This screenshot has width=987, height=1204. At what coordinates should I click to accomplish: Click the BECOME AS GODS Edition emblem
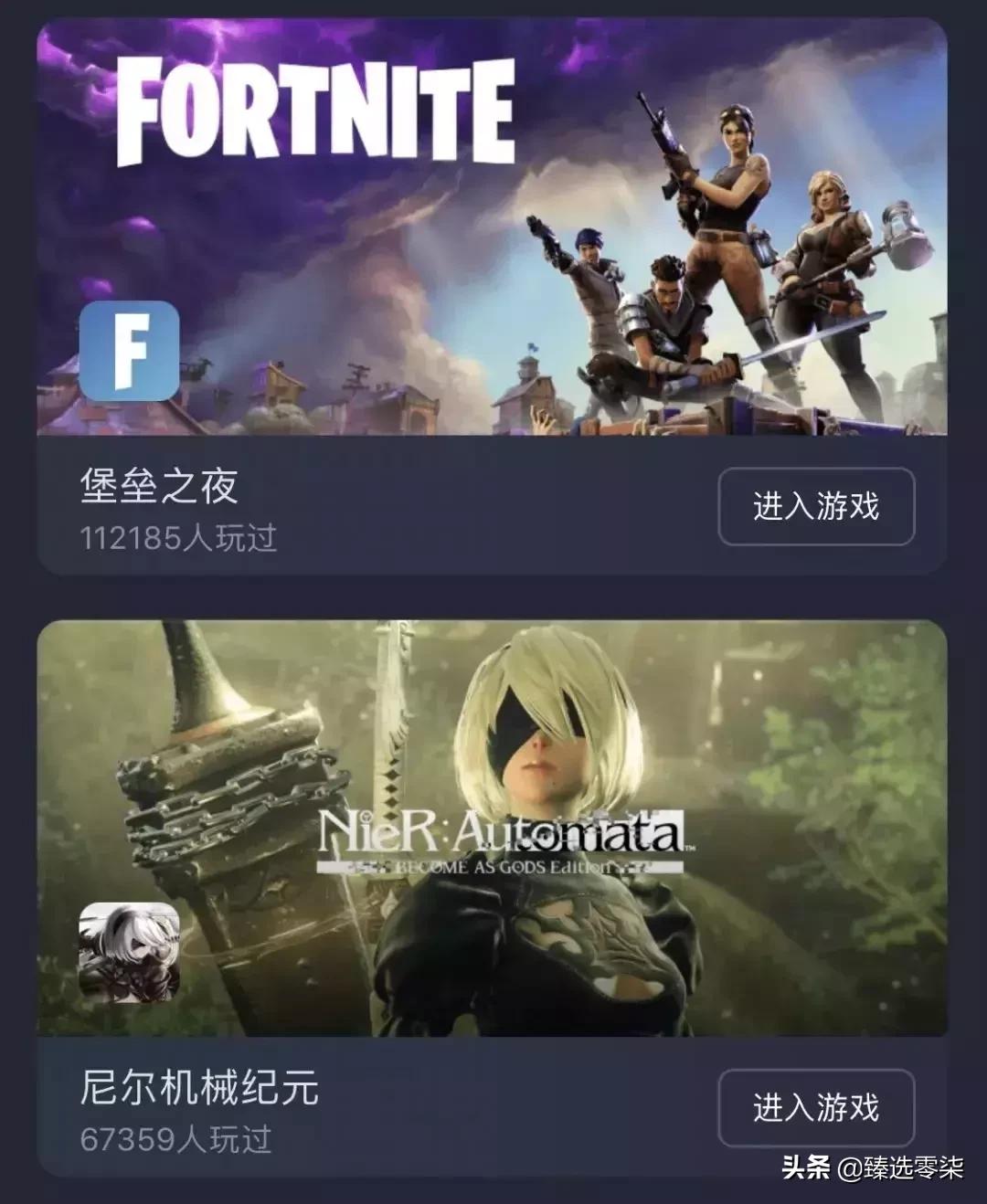click(504, 868)
